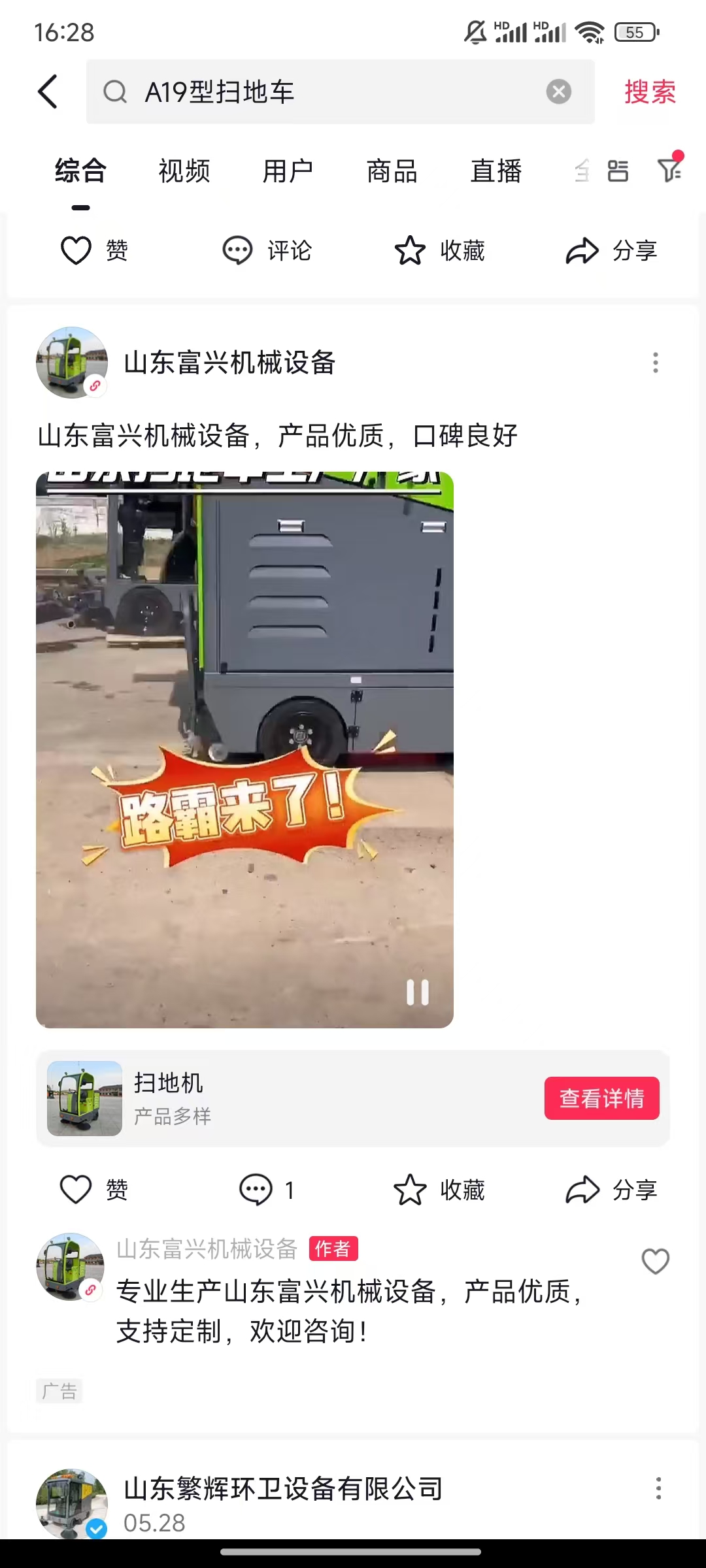Screen dimensions: 706x1568
Task: Open overflow menu for 山东富兴机械设备 post
Action: (655, 363)
